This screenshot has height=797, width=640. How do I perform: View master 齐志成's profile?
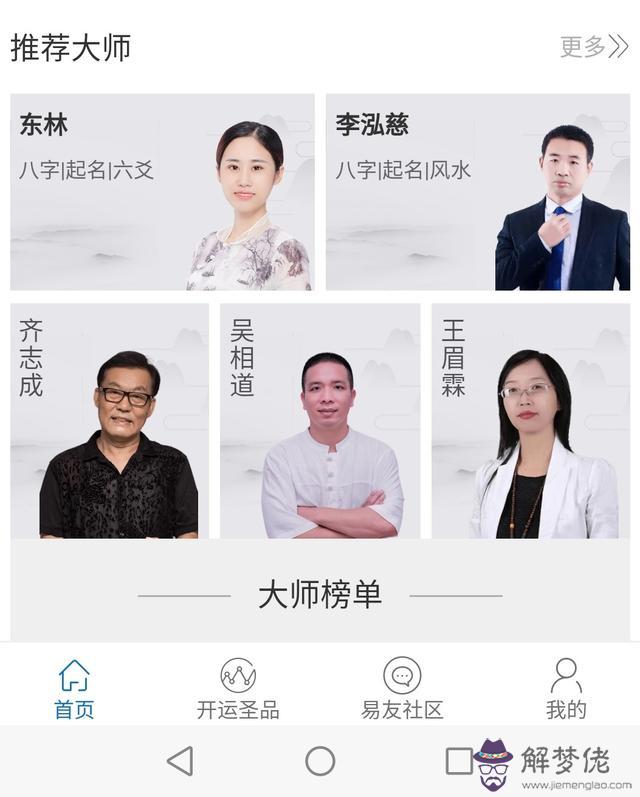(x=110, y=421)
